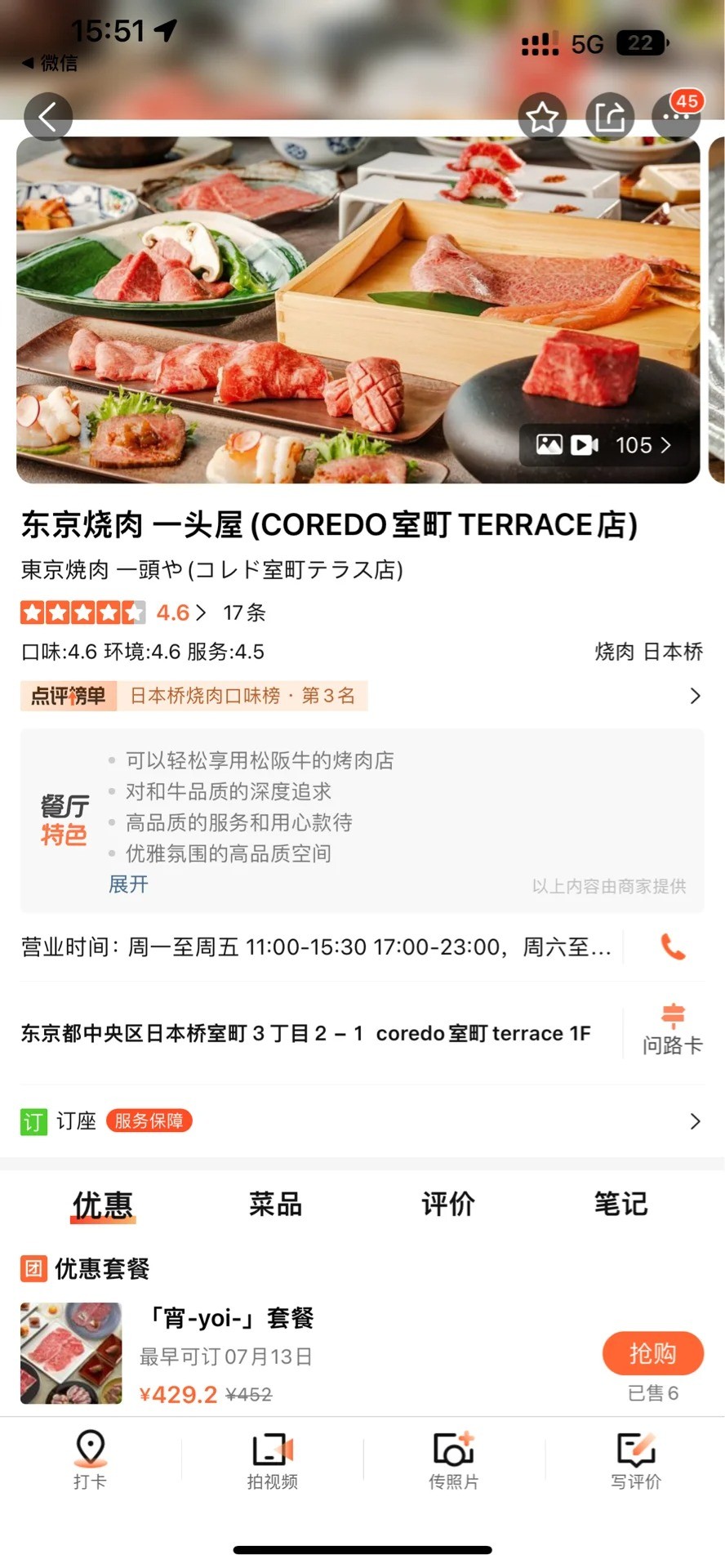
Task: Tap 抢购 for the 宵-yoi- set
Action: point(652,1354)
